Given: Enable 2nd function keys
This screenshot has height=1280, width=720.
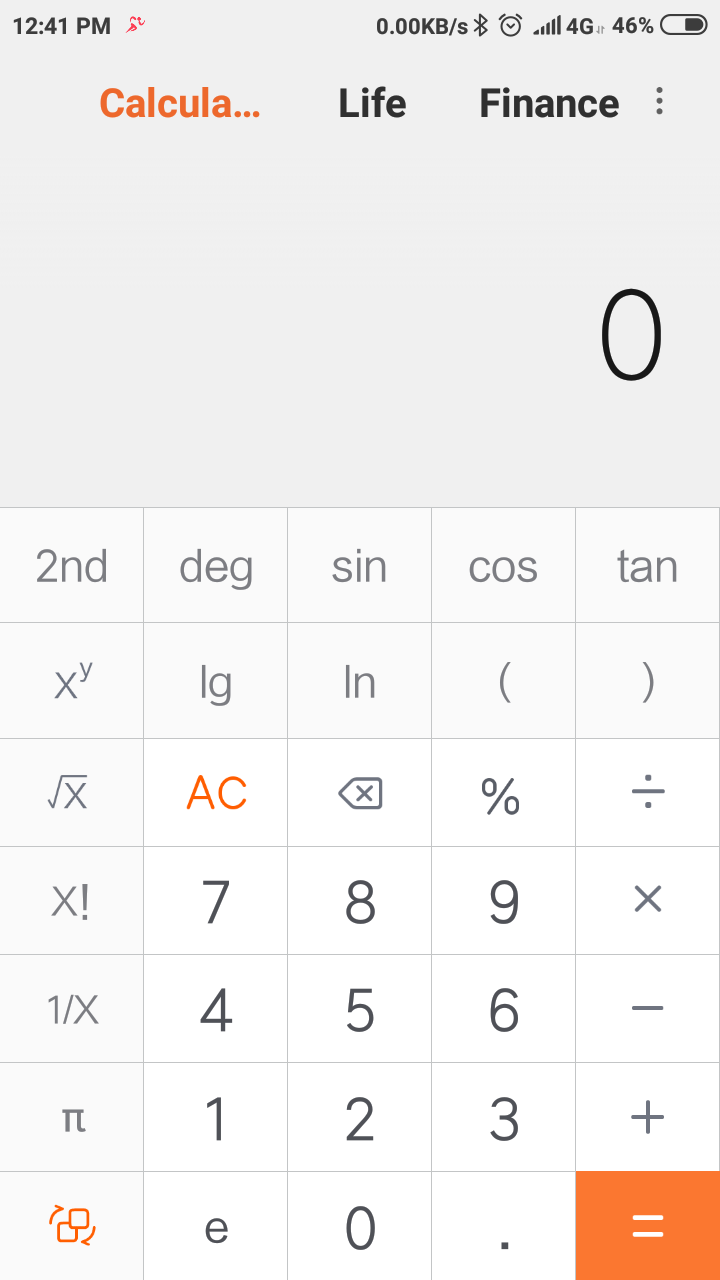Looking at the screenshot, I should 72,566.
